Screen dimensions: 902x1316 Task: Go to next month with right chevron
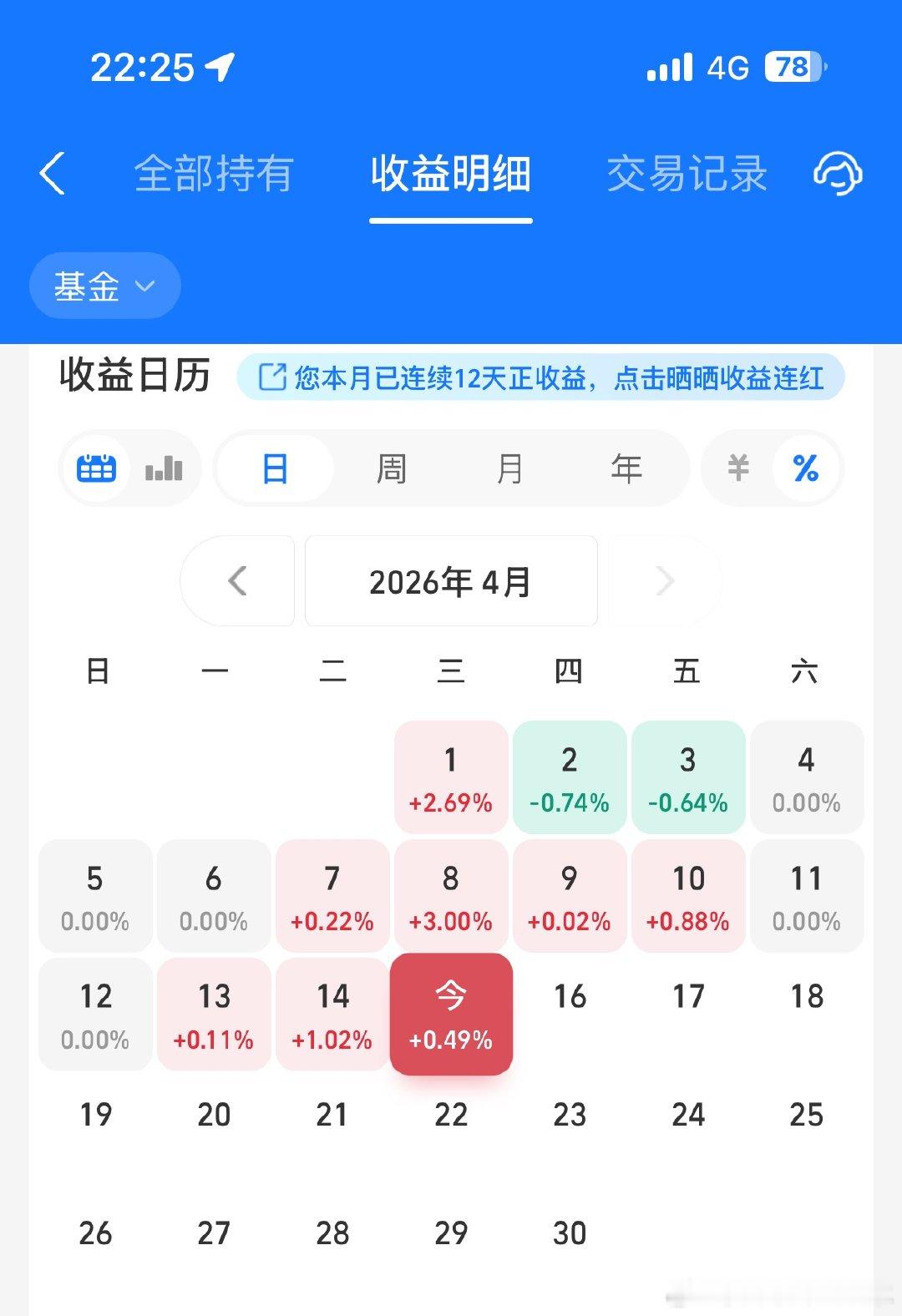point(663,581)
